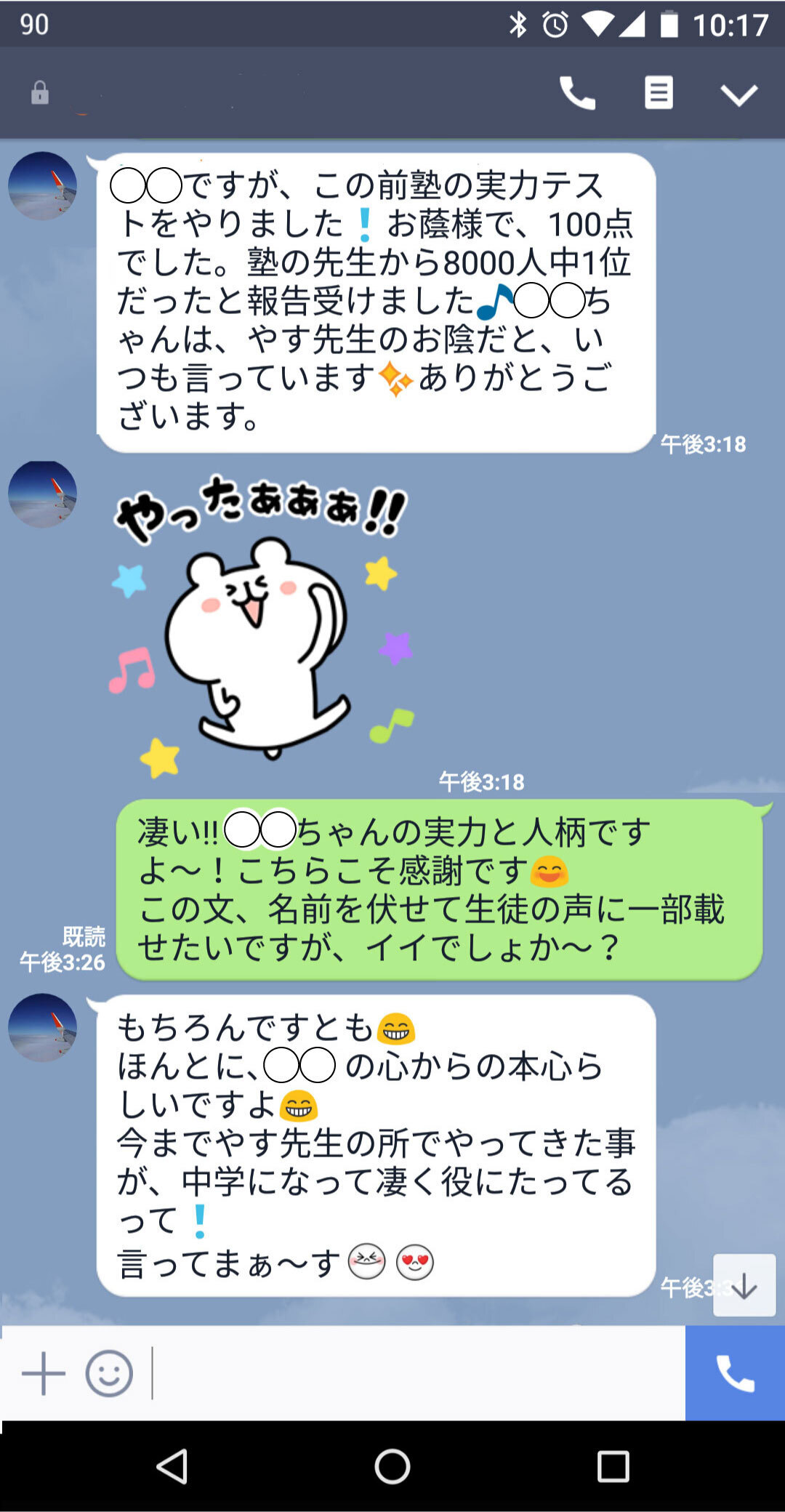Open the emoji sticker picker

(109, 1373)
